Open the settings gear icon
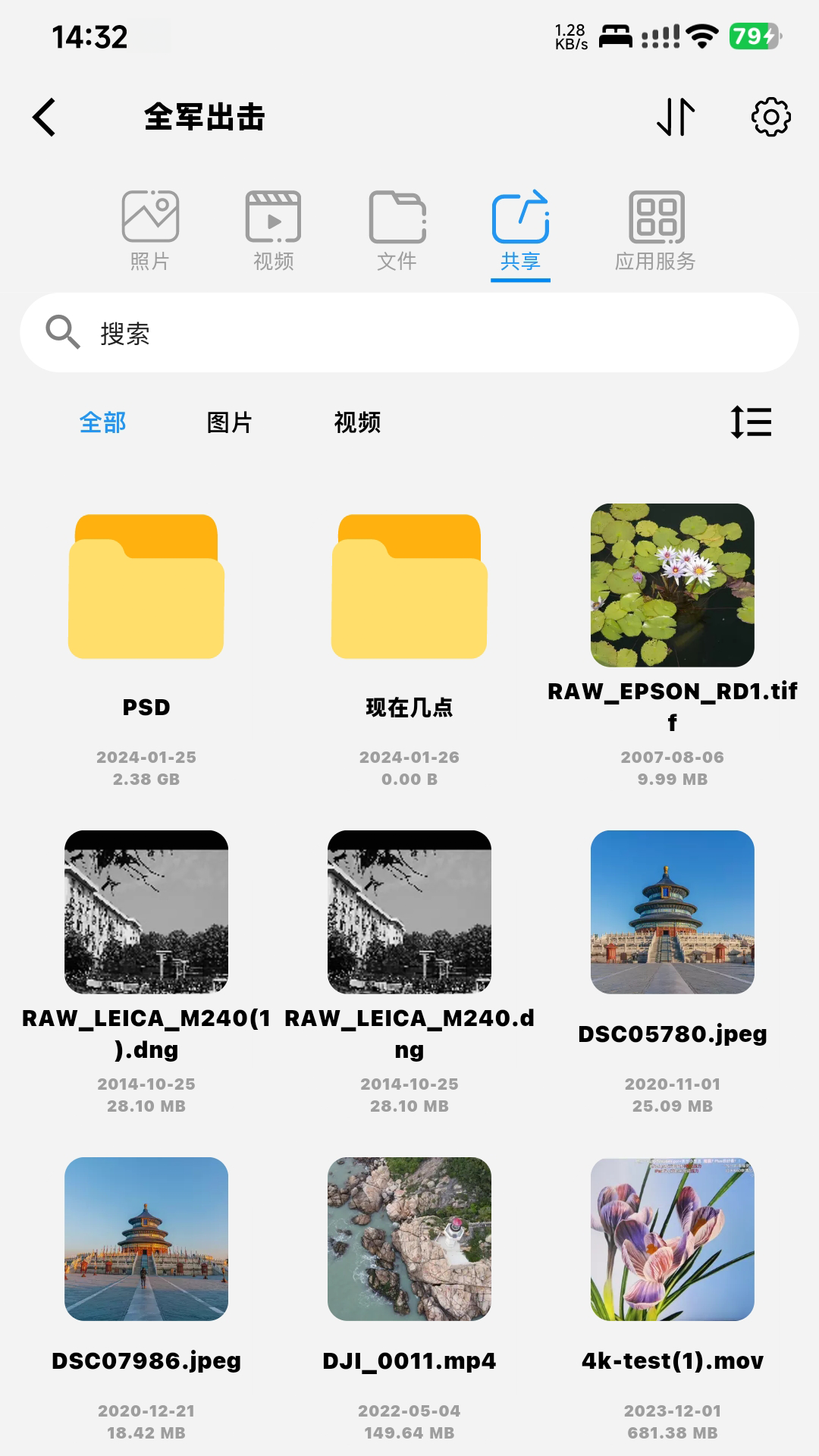 point(771,118)
